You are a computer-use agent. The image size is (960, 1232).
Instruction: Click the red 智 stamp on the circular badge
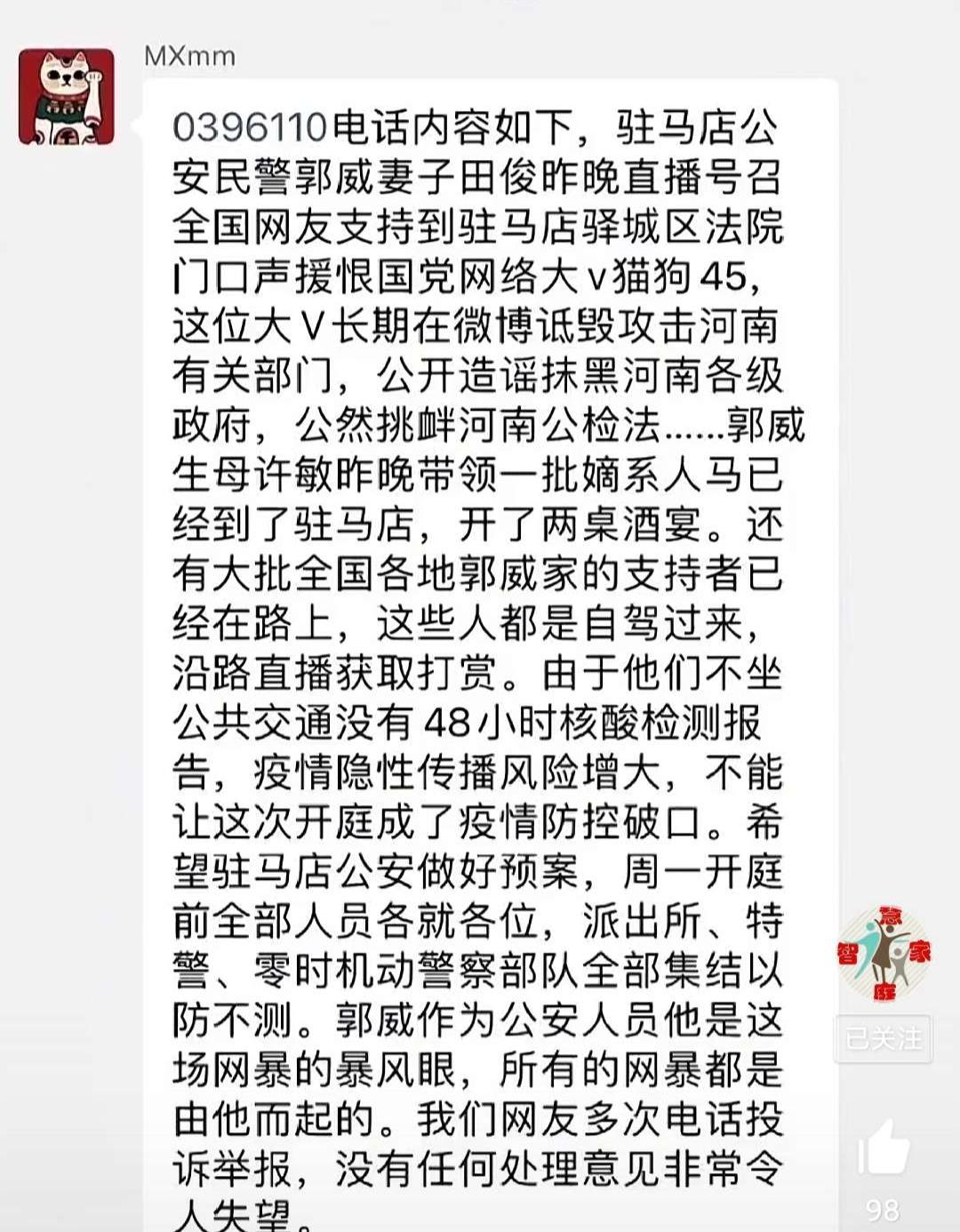848,953
